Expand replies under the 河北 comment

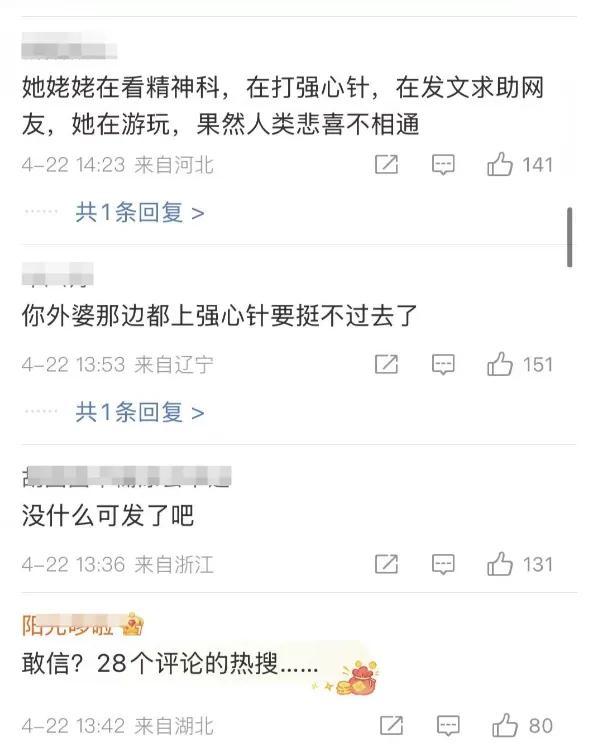(x=139, y=213)
